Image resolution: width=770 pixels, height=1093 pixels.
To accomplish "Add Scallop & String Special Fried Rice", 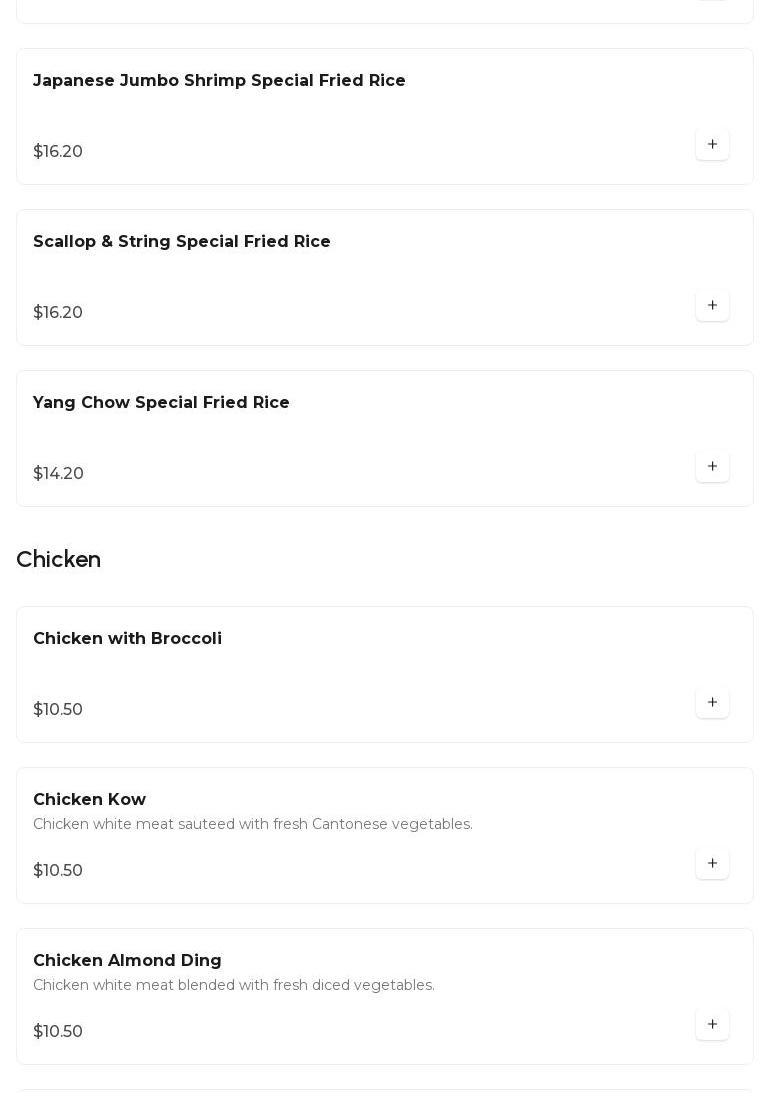I will 712,306.
